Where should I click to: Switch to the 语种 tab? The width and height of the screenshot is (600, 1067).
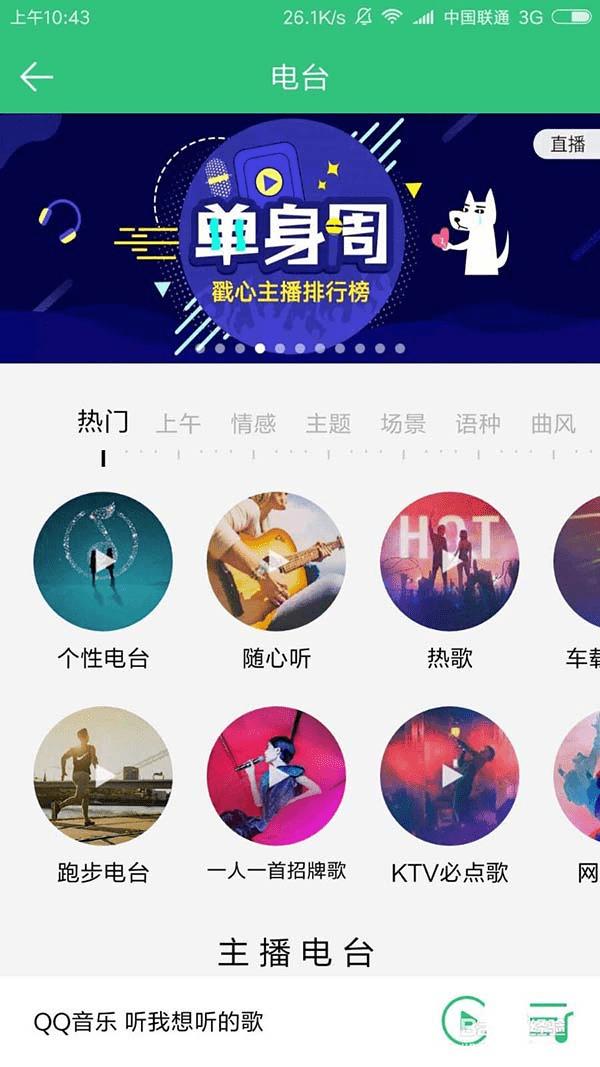point(478,424)
